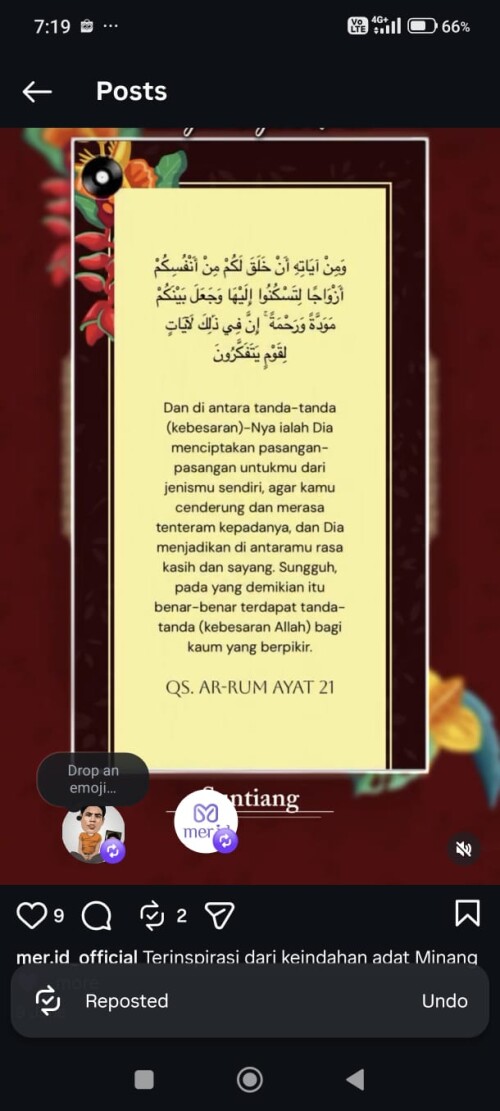
Task: Tap the system back button
Action: (x=355, y=1080)
